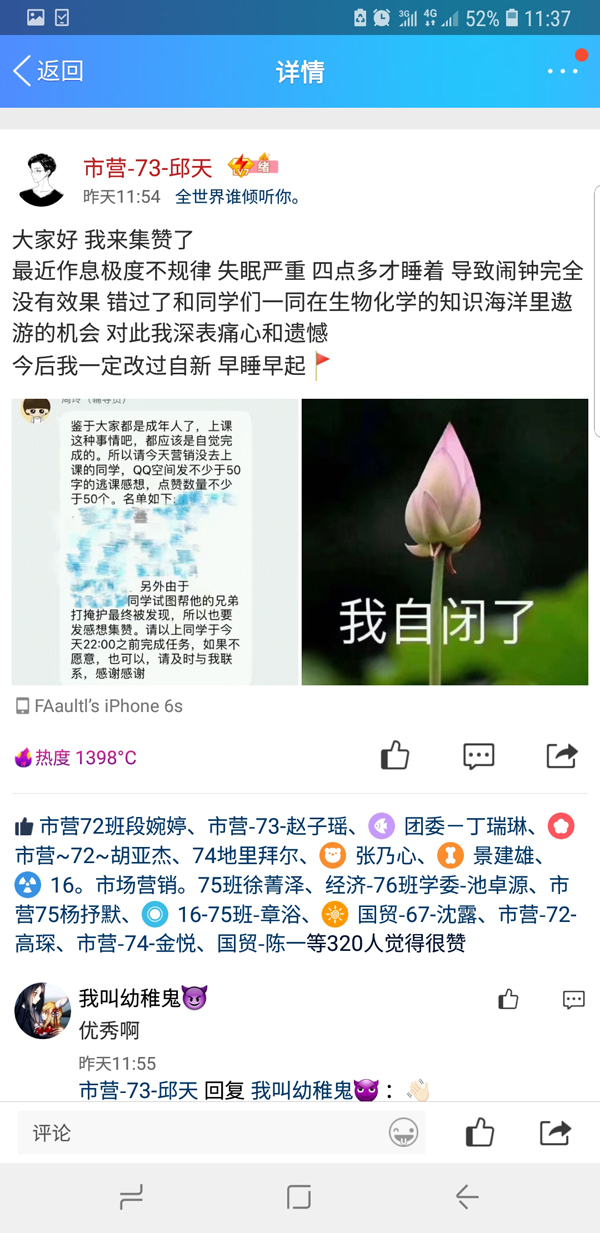
Task: Like the post next to 热度 1398°C
Action: click(395, 756)
